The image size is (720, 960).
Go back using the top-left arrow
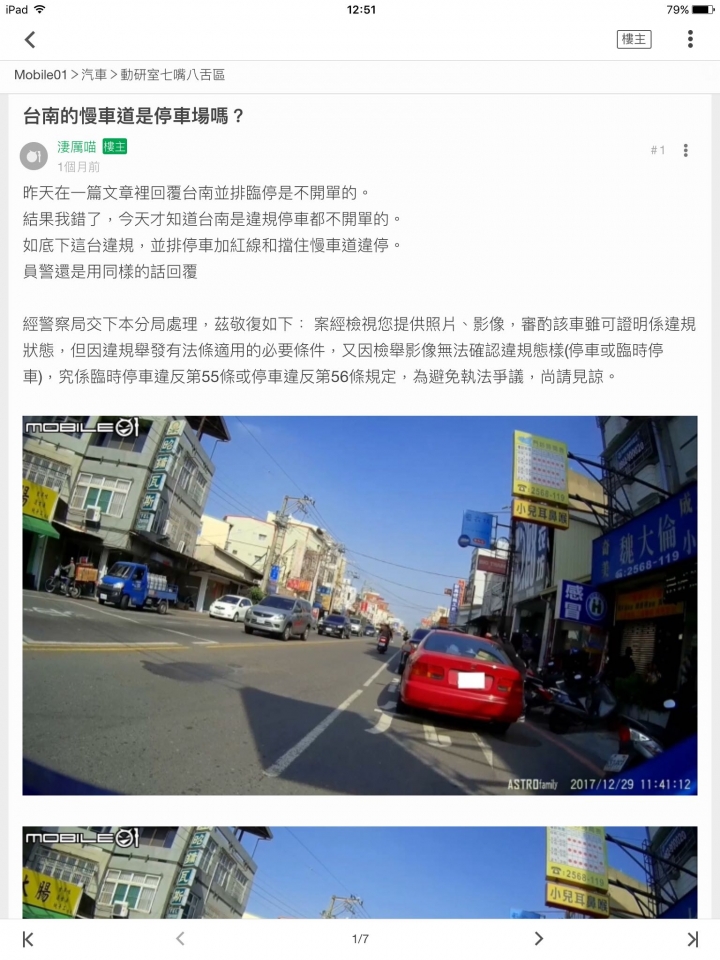pyautogui.click(x=30, y=39)
